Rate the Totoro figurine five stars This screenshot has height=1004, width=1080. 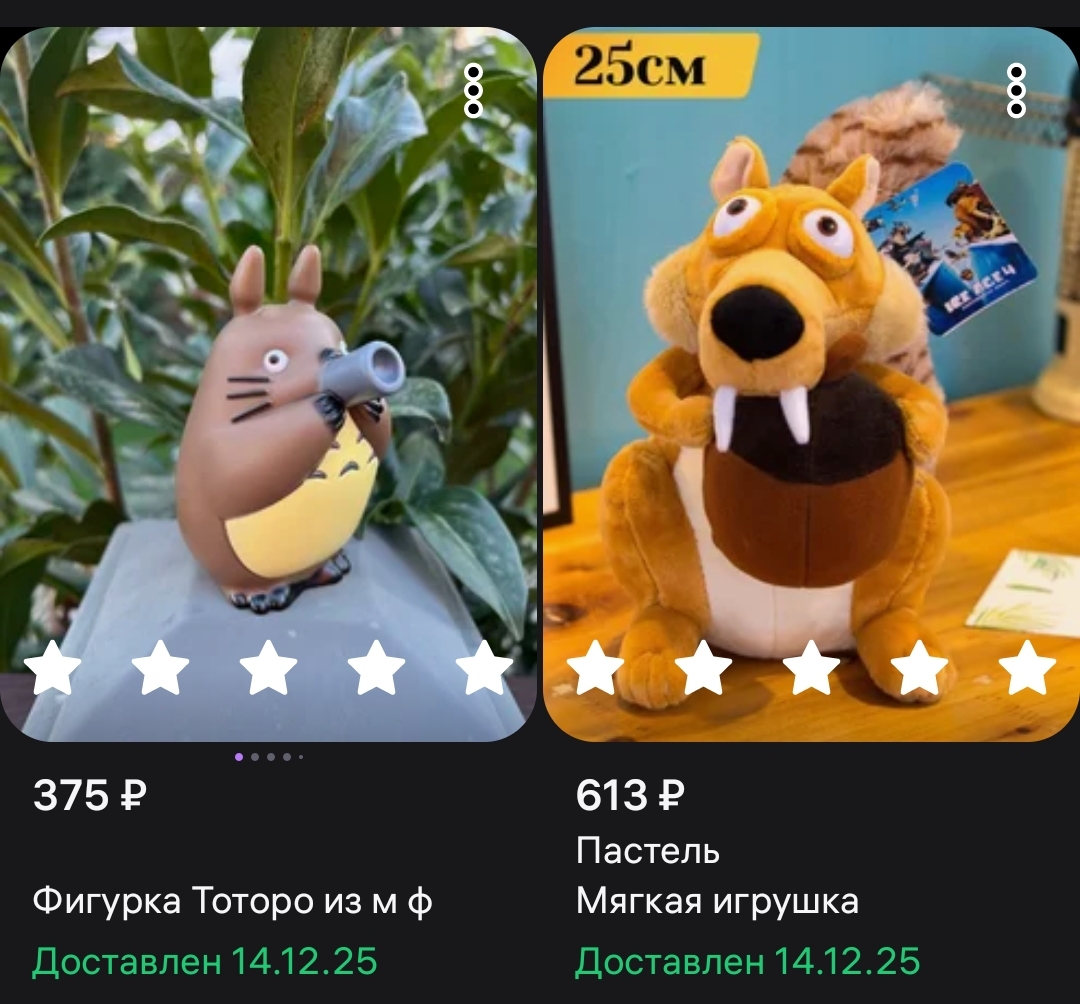tap(484, 668)
